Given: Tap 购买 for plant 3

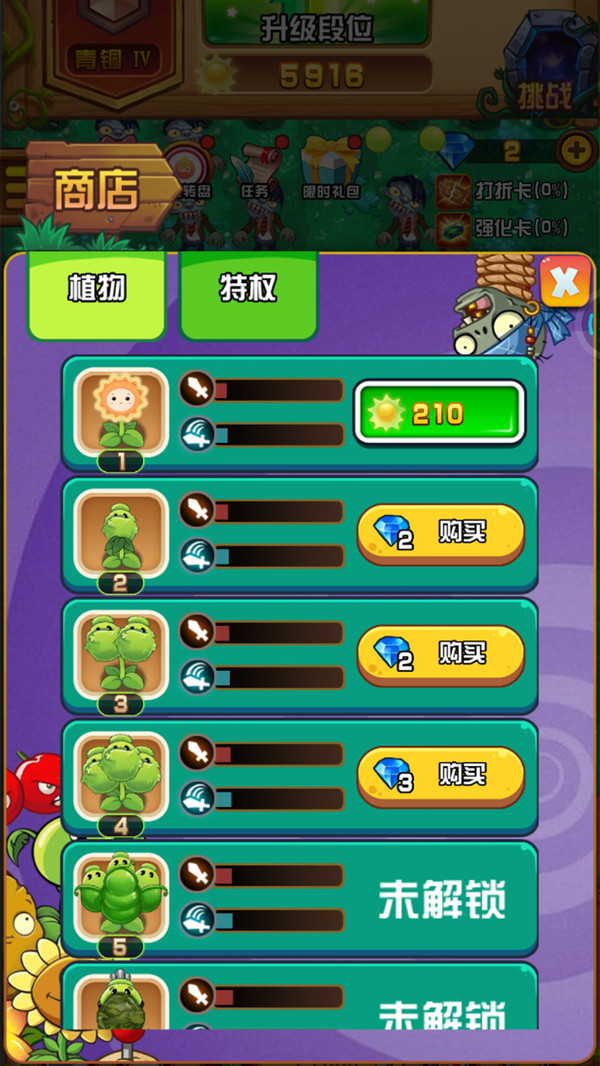Looking at the screenshot, I should (x=440, y=655).
